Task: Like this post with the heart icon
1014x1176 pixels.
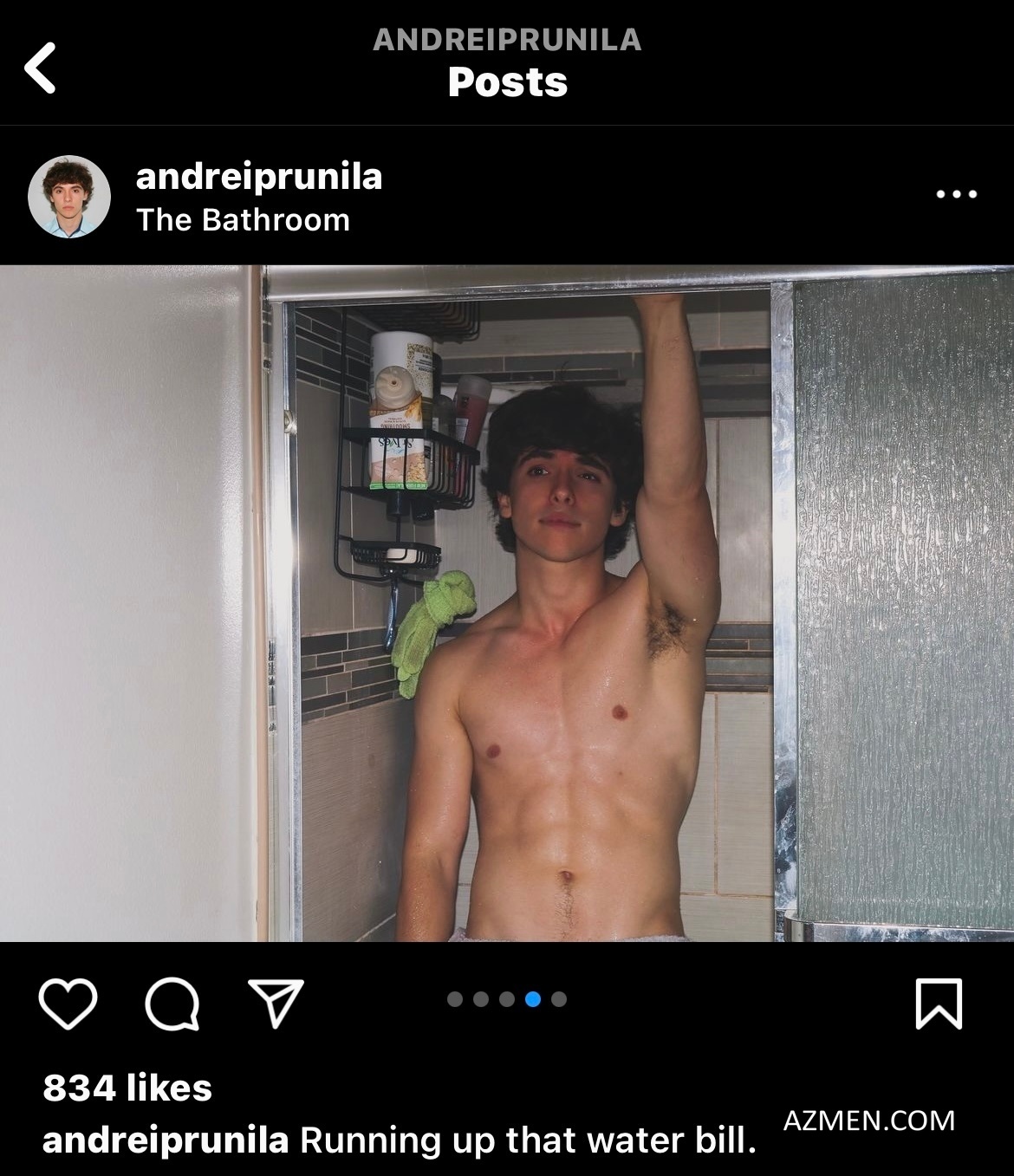Action: (68, 1004)
